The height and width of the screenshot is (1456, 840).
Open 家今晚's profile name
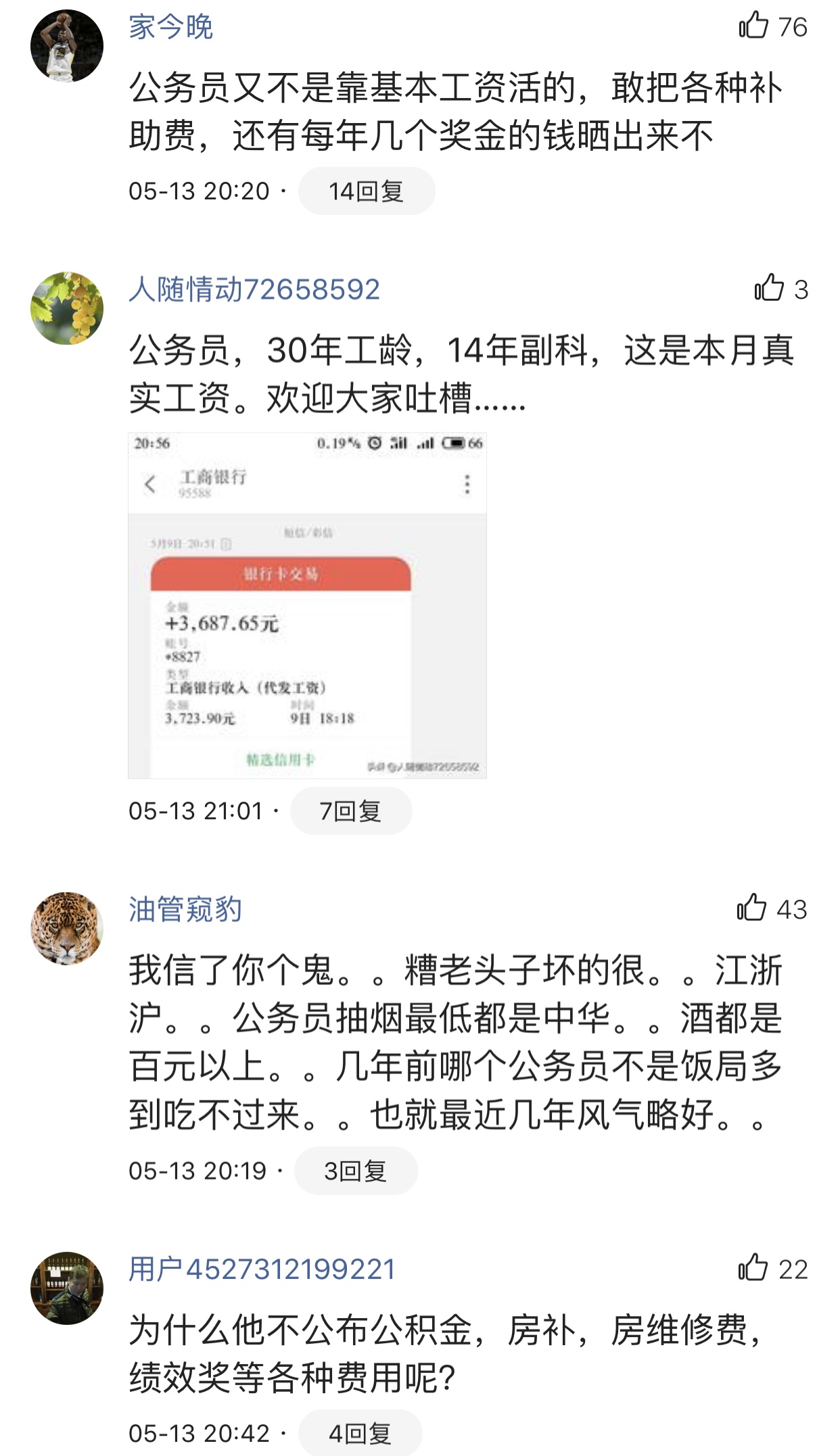(170, 27)
